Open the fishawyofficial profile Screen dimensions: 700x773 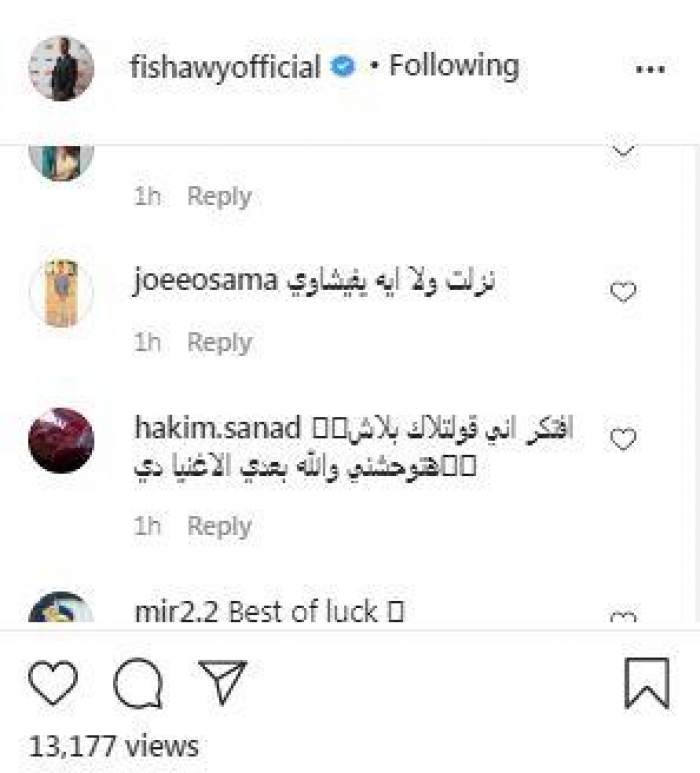coord(225,67)
